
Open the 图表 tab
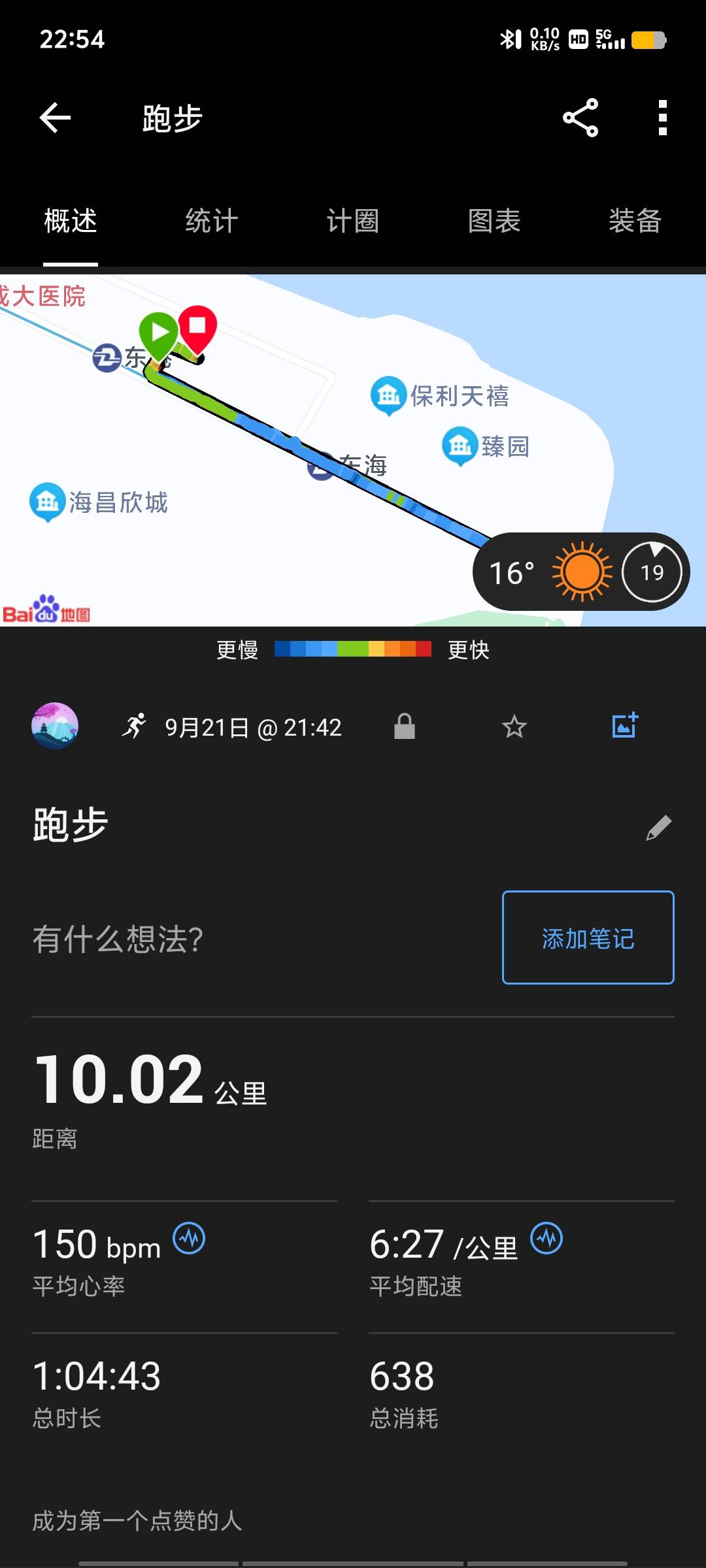click(494, 221)
